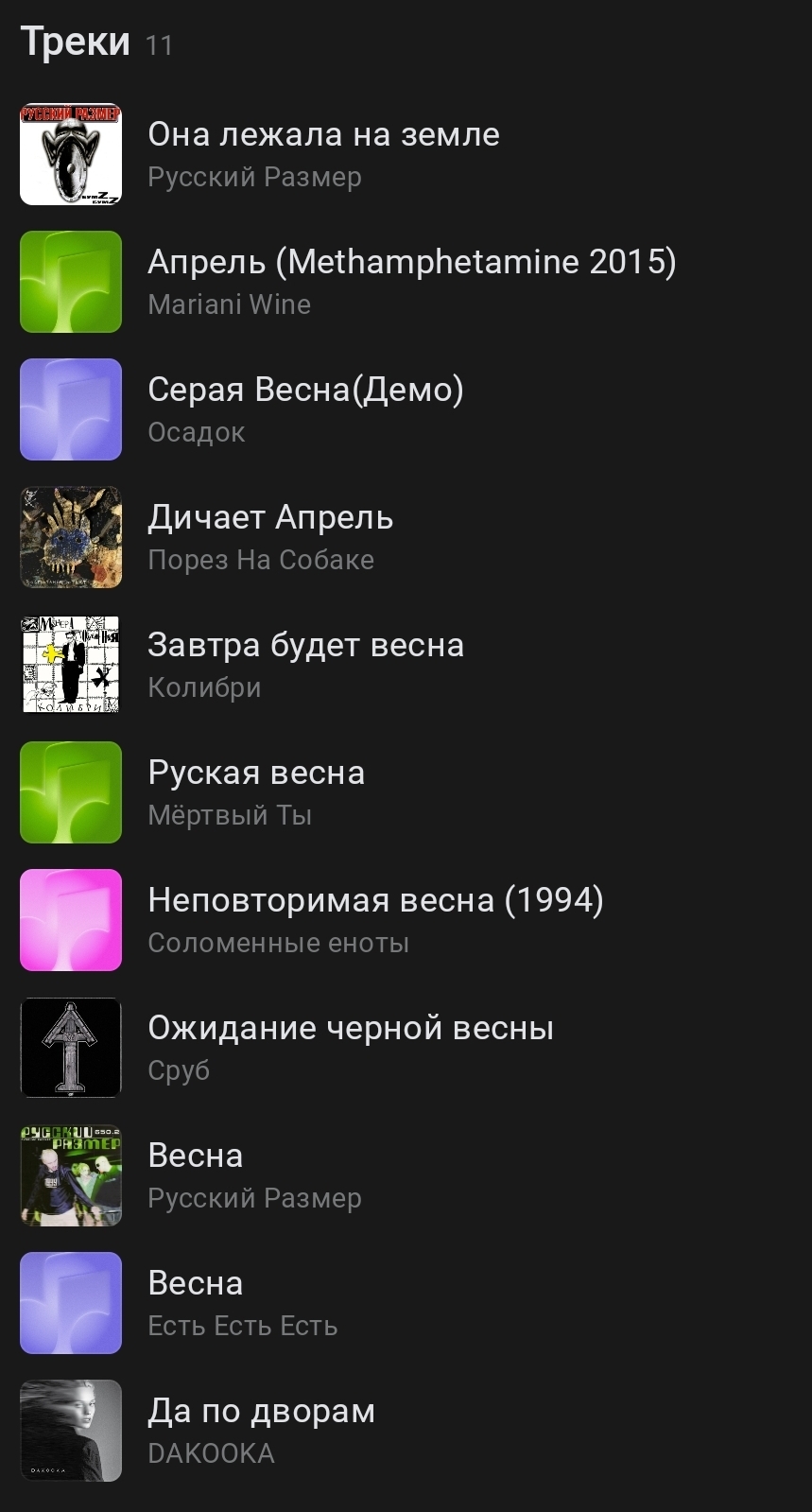Open Апрель (Methamphetamine 2015) by Mariani Wine
The image size is (812, 1512).
(411, 281)
